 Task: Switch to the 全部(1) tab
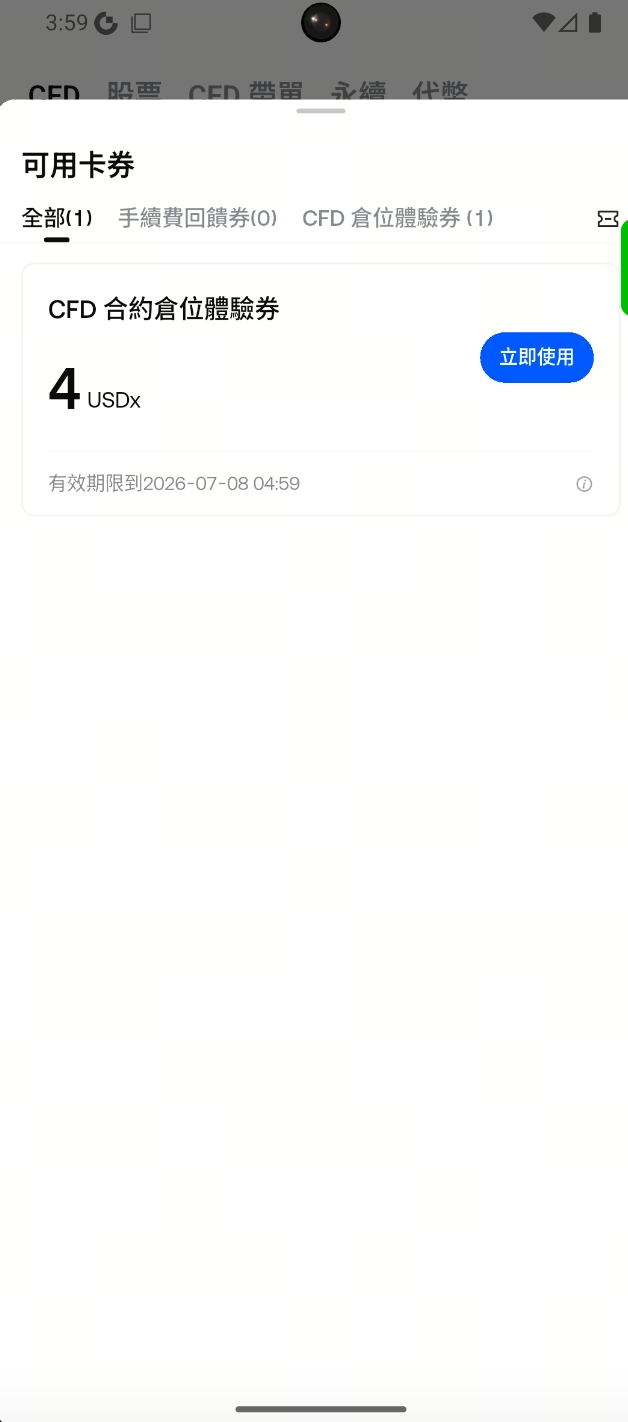tap(57, 218)
